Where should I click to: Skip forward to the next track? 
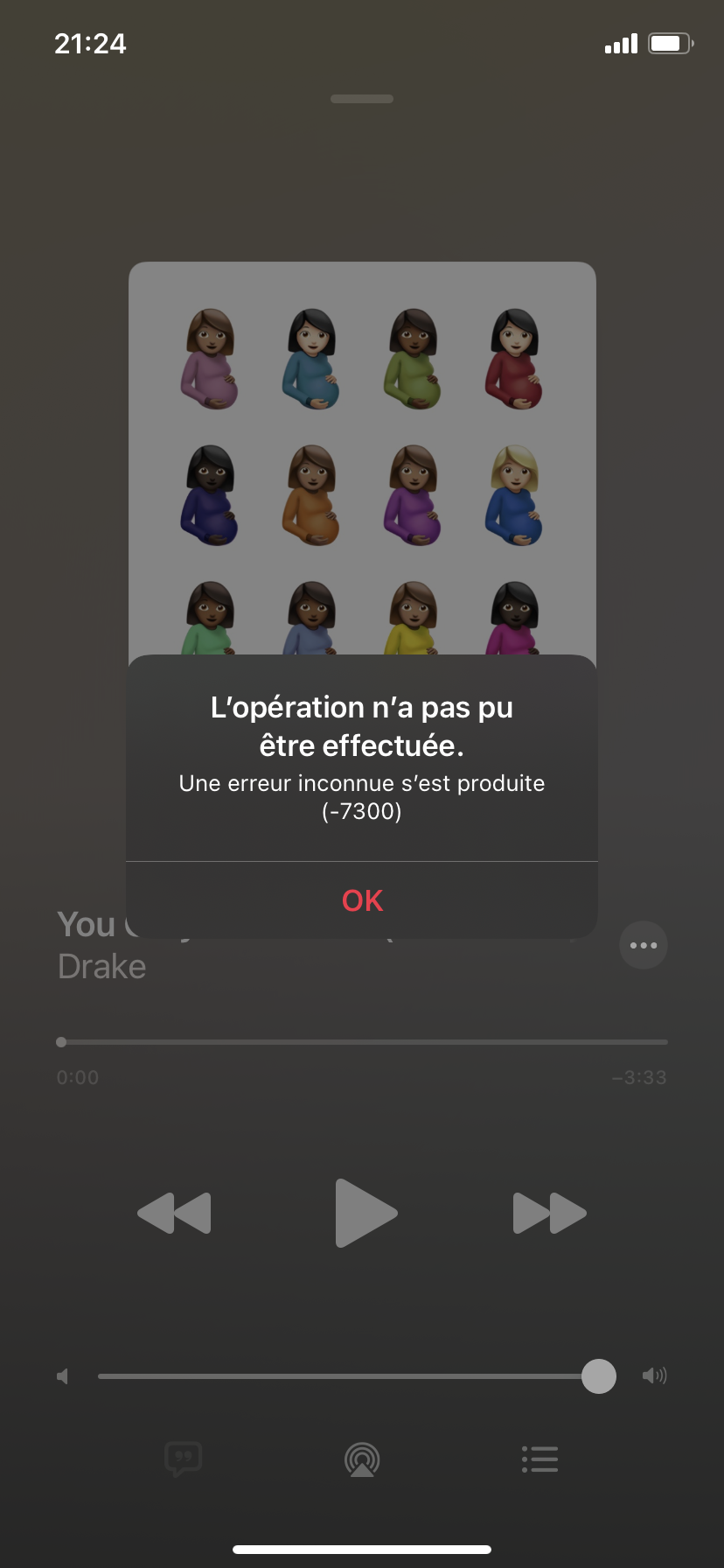pos(549,1213)
